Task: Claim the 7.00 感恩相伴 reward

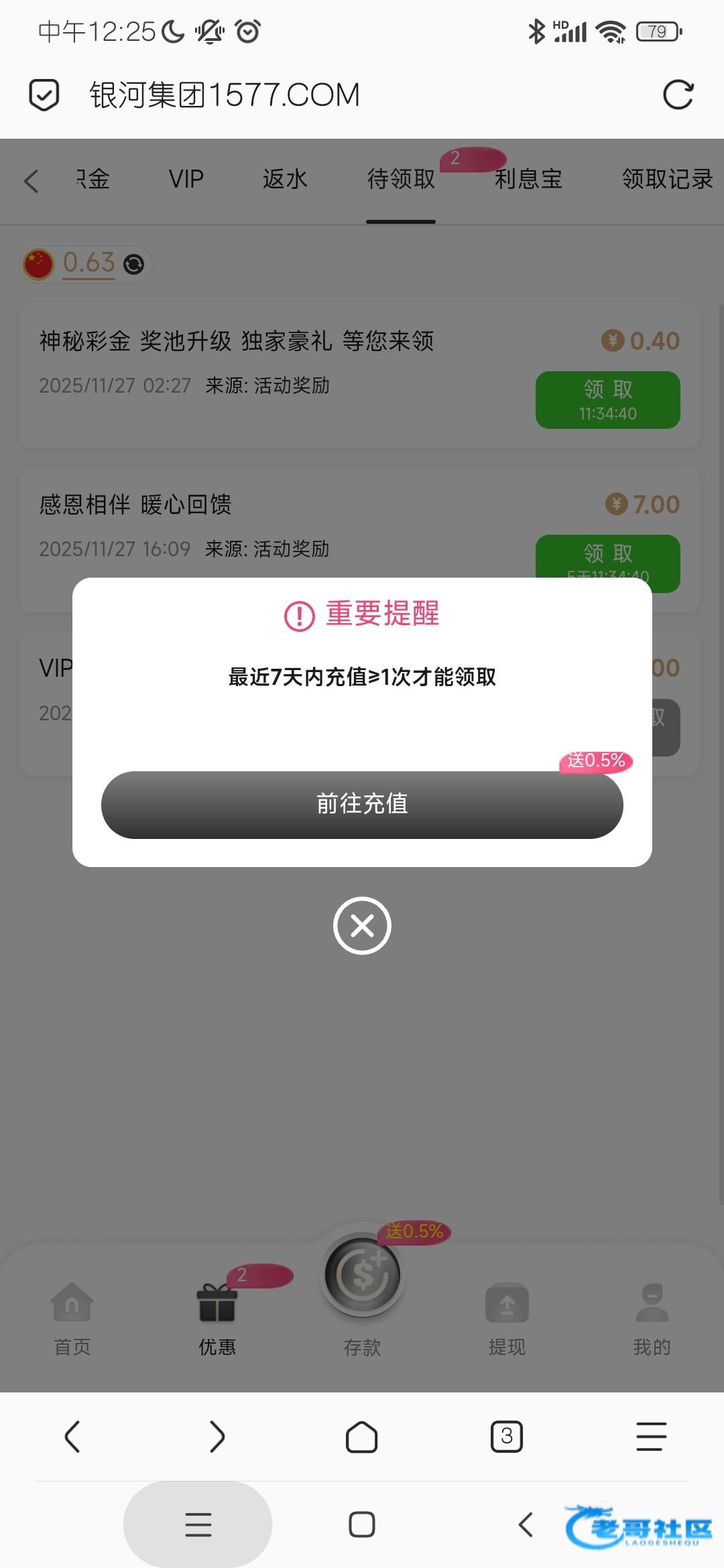Action: 607,557
